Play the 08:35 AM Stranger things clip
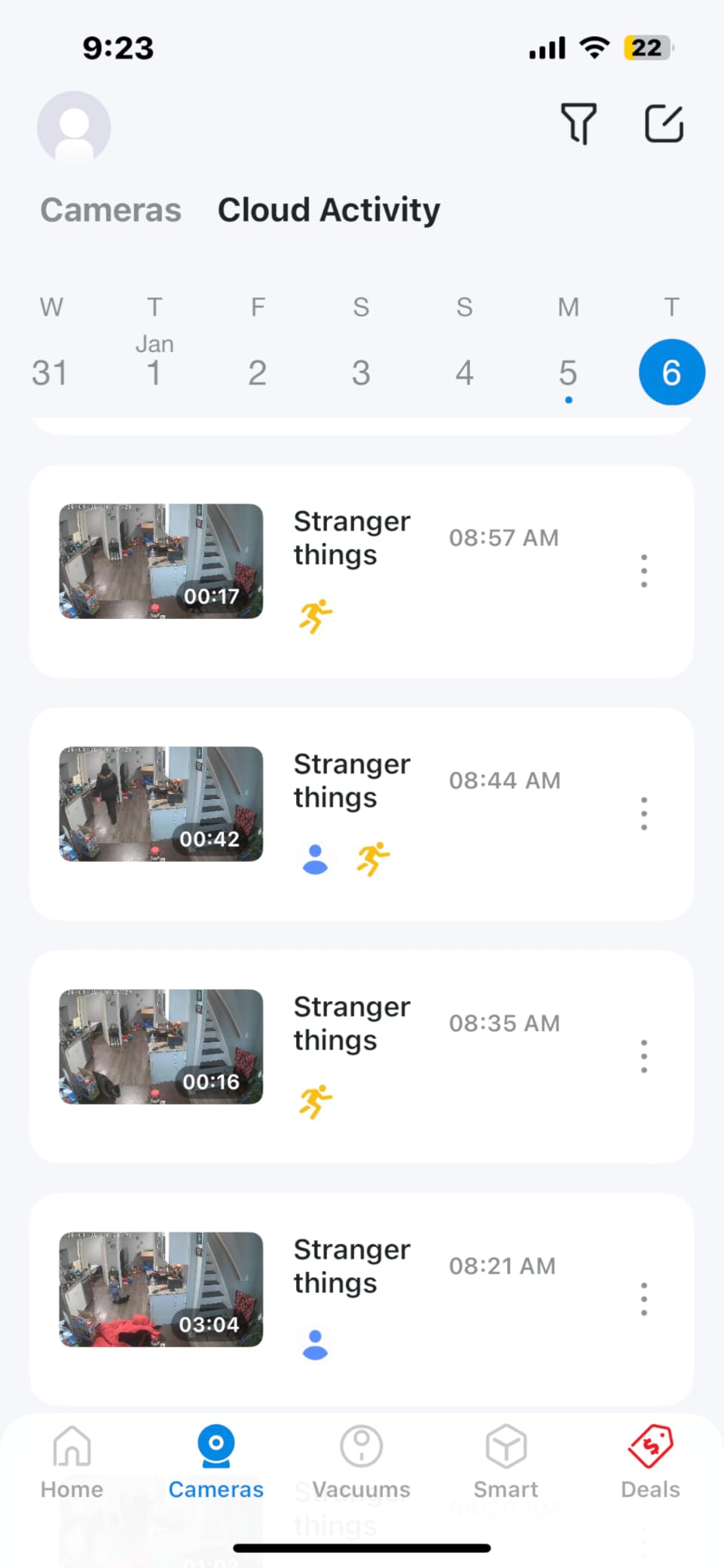 pos(161,1047)
